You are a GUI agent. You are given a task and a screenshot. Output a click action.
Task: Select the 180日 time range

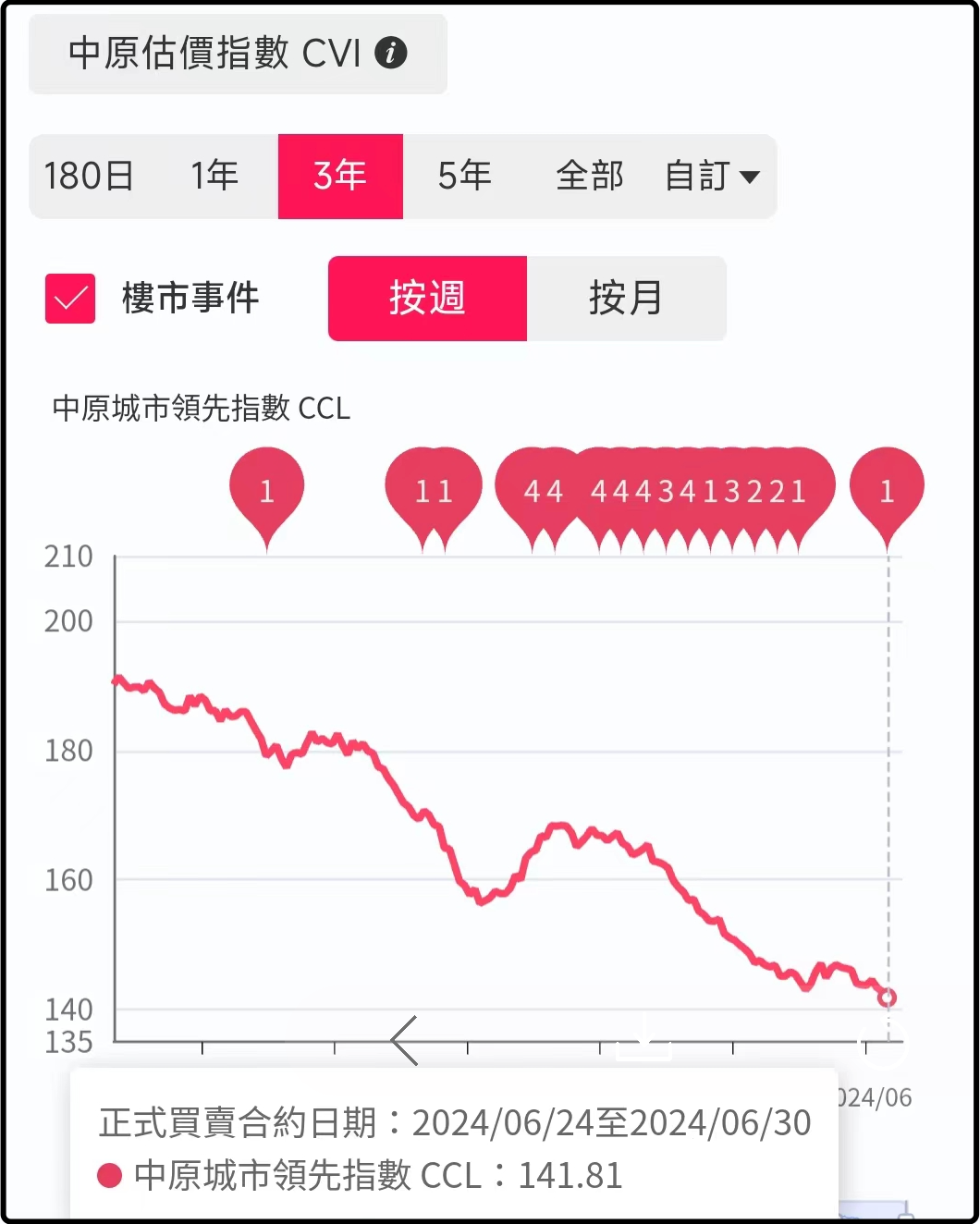[90, 176]
